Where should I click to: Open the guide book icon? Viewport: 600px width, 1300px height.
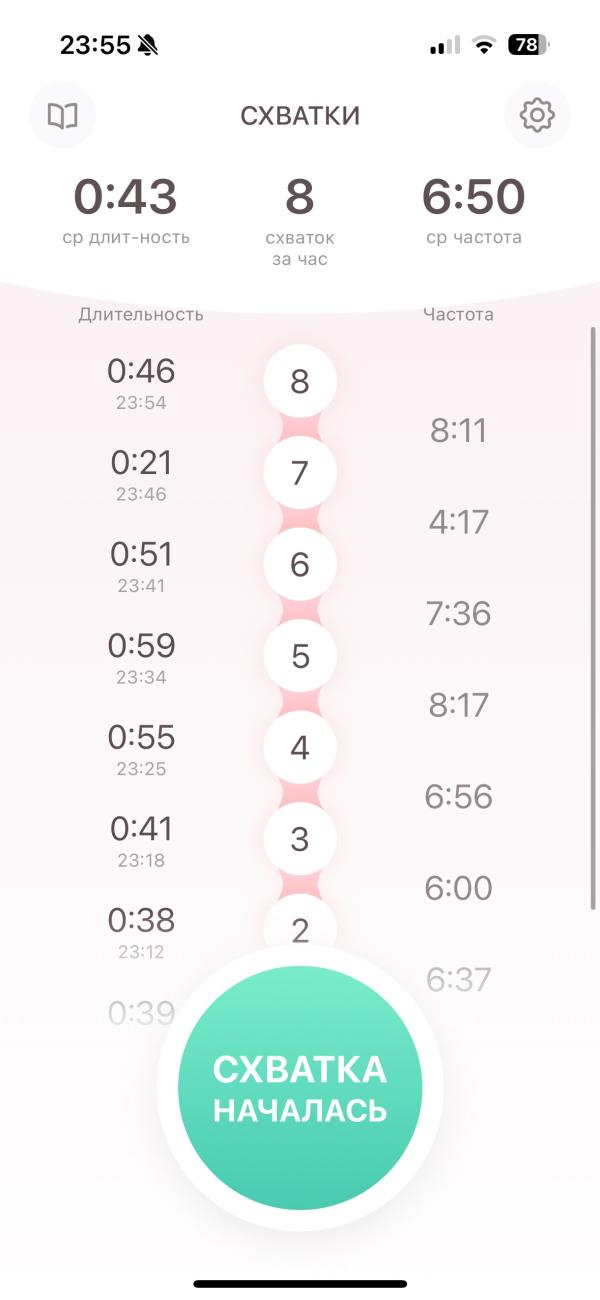click(63, 116)
